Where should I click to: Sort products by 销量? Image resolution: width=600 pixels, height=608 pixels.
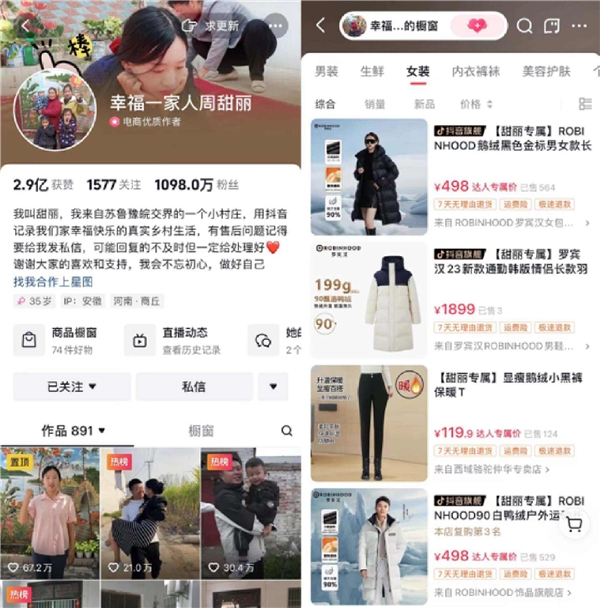375,104
